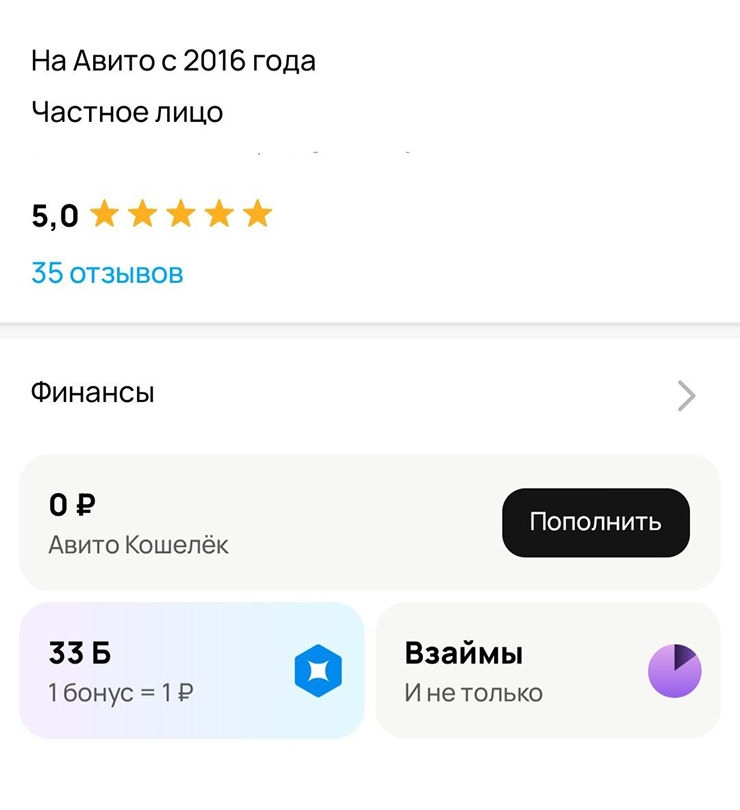Tap the Пополнить button
This screenshot has width=740, height=810.
coord(595,521)
